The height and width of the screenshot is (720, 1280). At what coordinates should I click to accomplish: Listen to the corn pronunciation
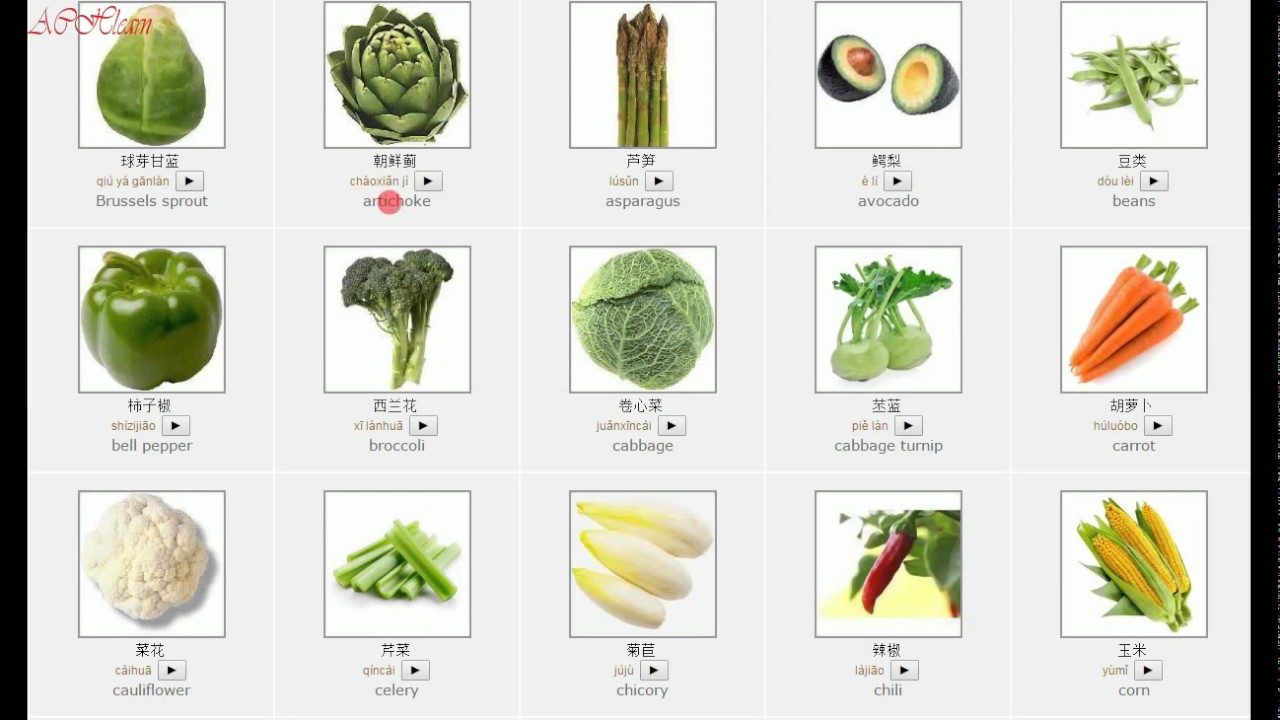[1148, 671]
